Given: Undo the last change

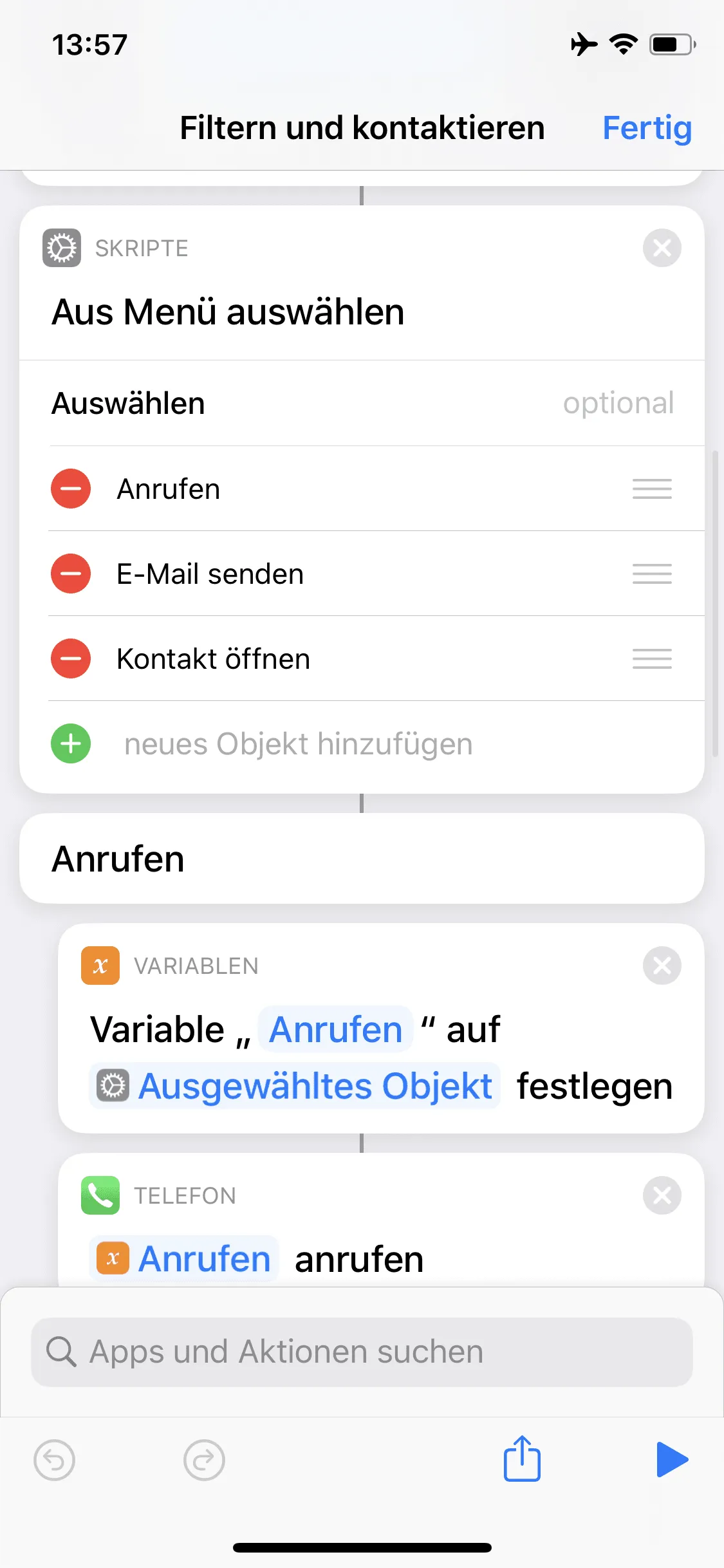Looking at the screenshot, I should [x=55, y=1460].
